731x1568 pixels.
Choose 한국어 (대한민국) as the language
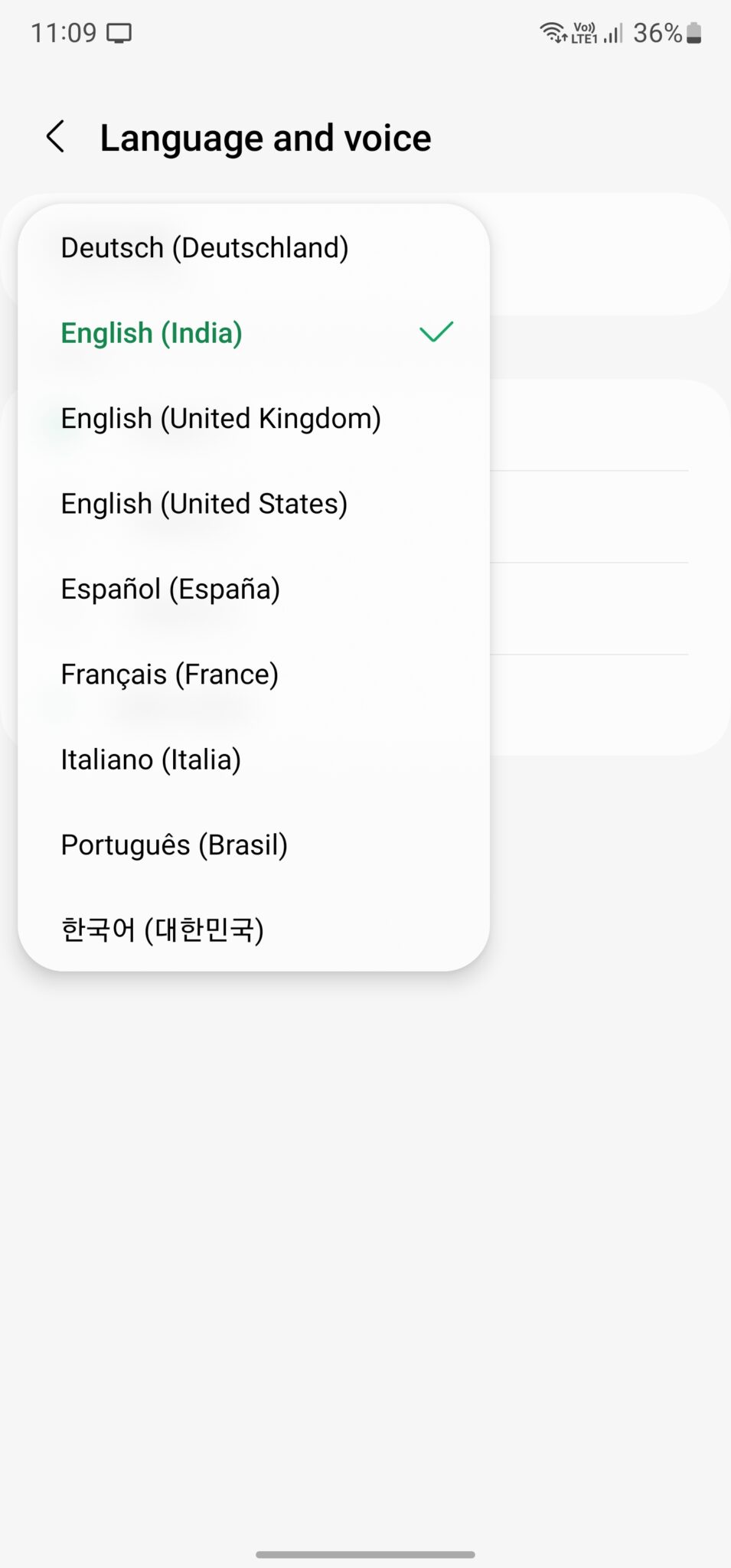click(x=162, y=929)
